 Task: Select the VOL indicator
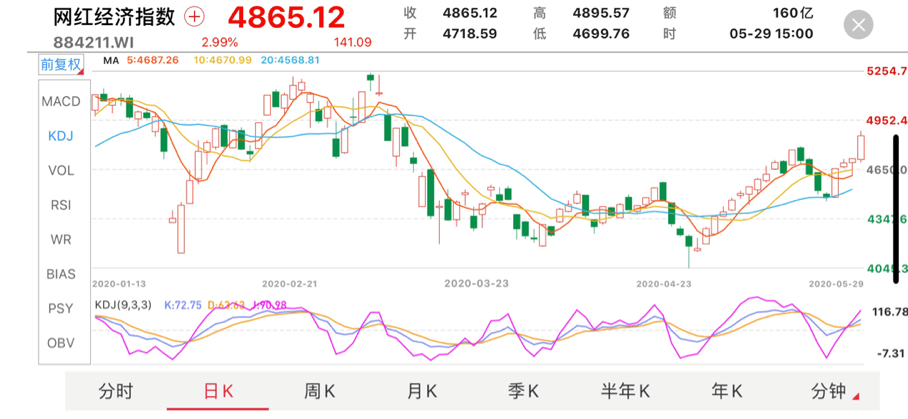[x=61, y=171]
